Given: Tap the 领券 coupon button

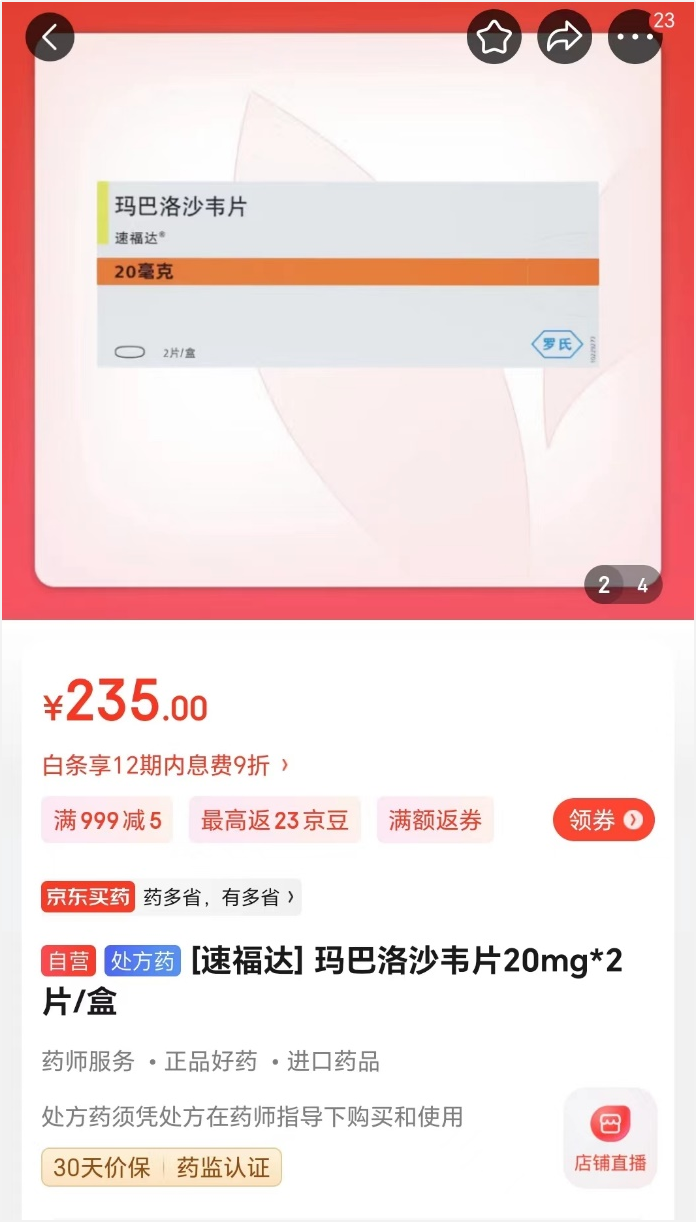Looking at the screenshot, I should point(603,820).
